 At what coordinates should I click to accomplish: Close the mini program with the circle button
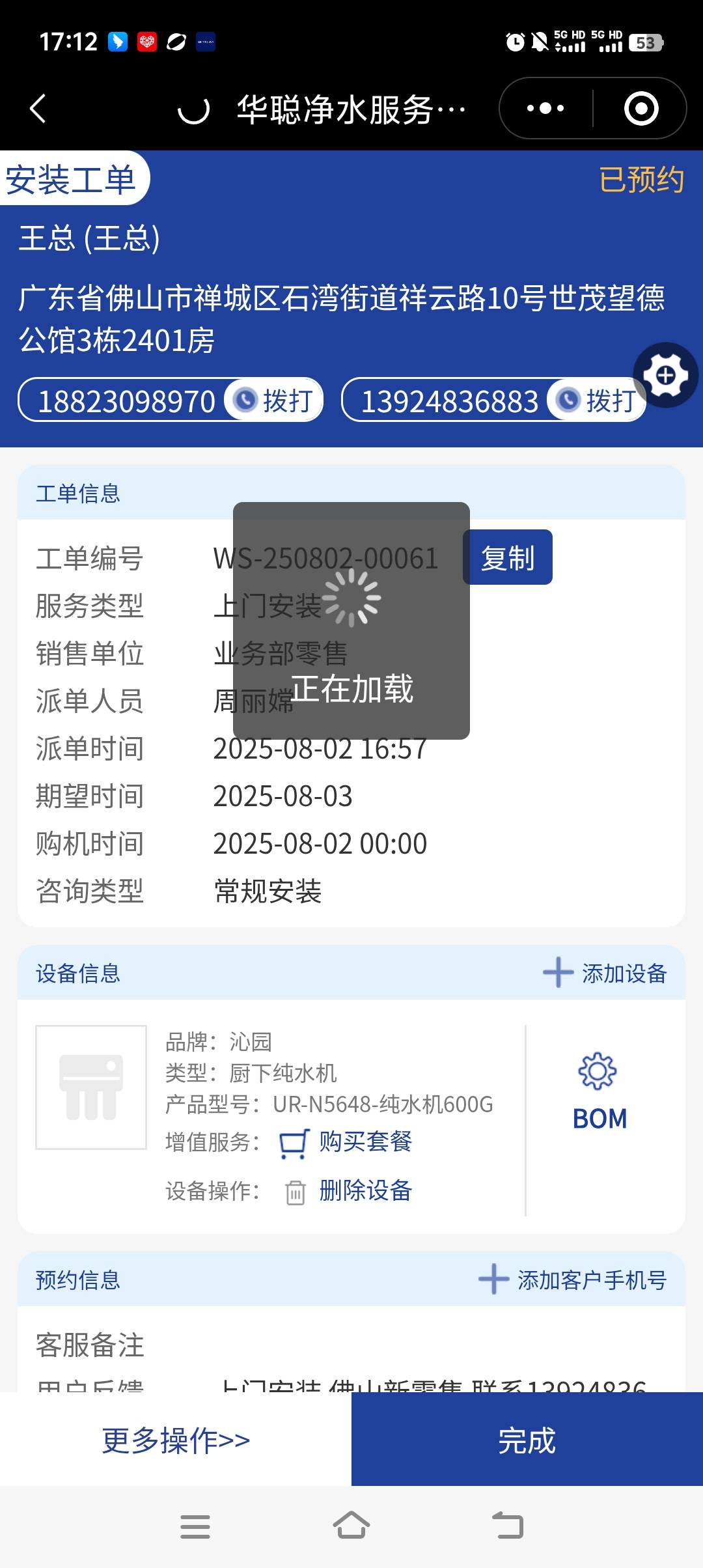641,108
